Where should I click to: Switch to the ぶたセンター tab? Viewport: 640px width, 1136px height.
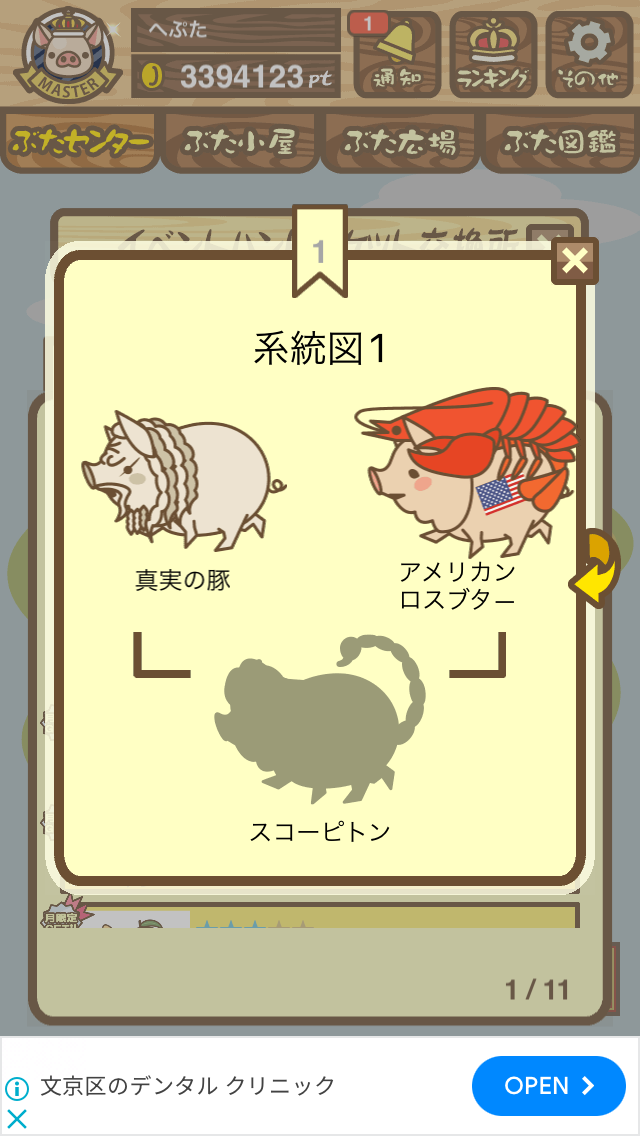point(80,142)
